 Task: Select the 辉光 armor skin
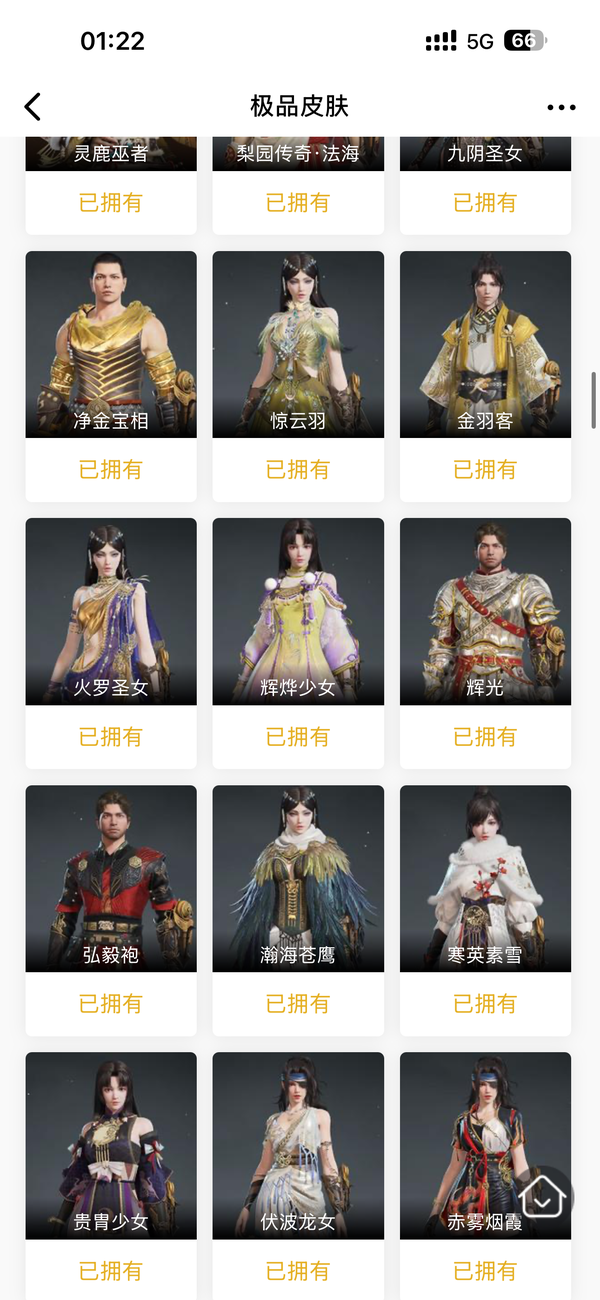click(x=485, y=612)
